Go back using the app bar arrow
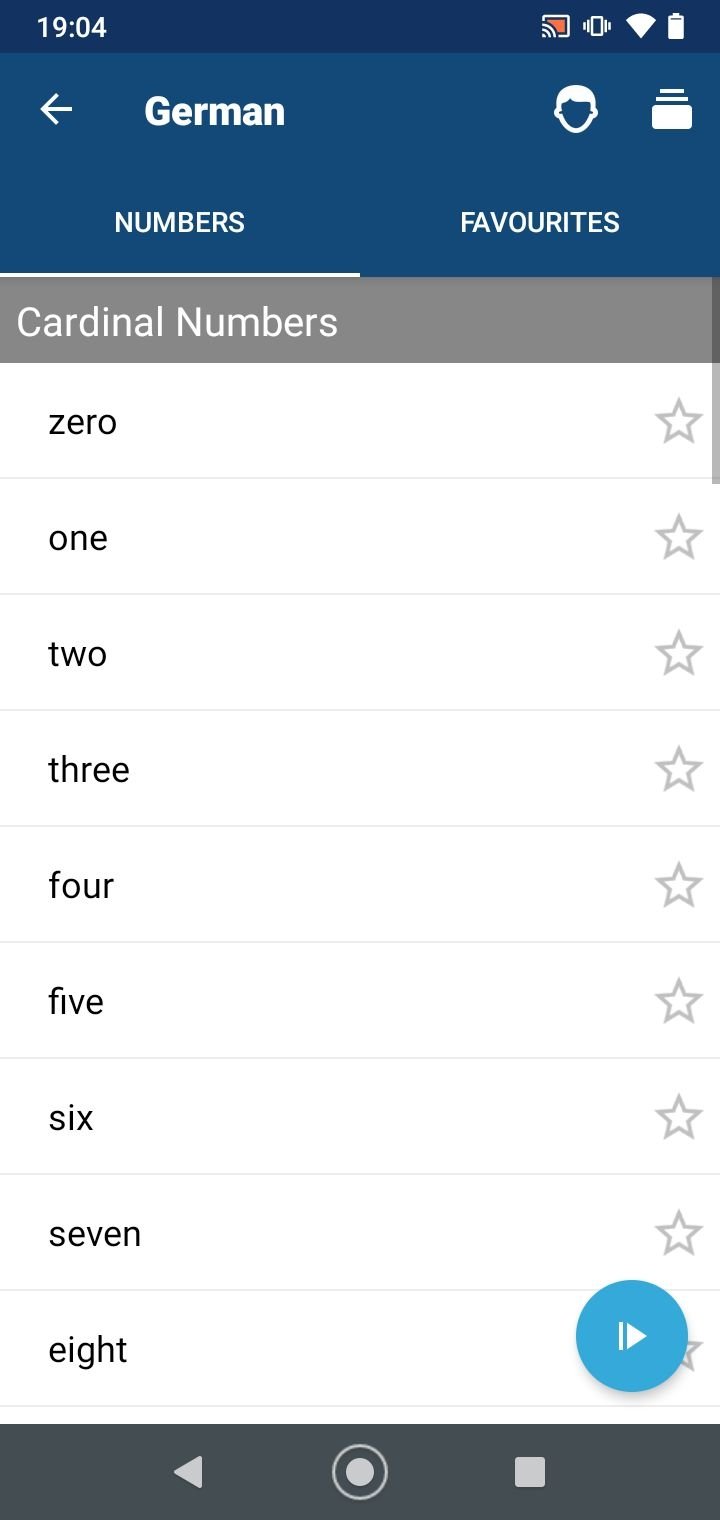The height and width of the screenshot is (1520, 720). tap(56, 110)
